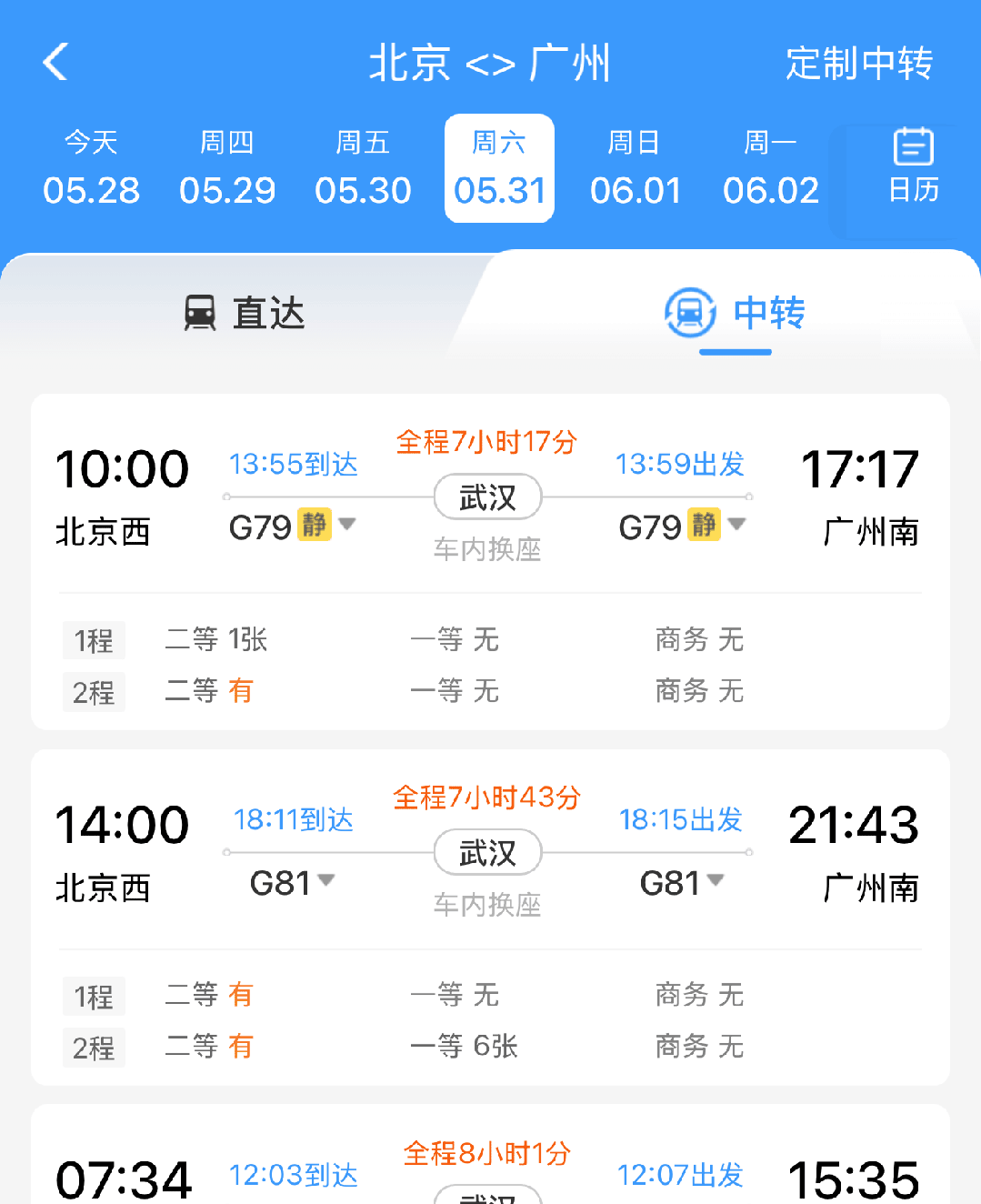The height and width of the screenshot is (1204, 981).
Task: Click the train icon beside 直达
Action: 199,313
